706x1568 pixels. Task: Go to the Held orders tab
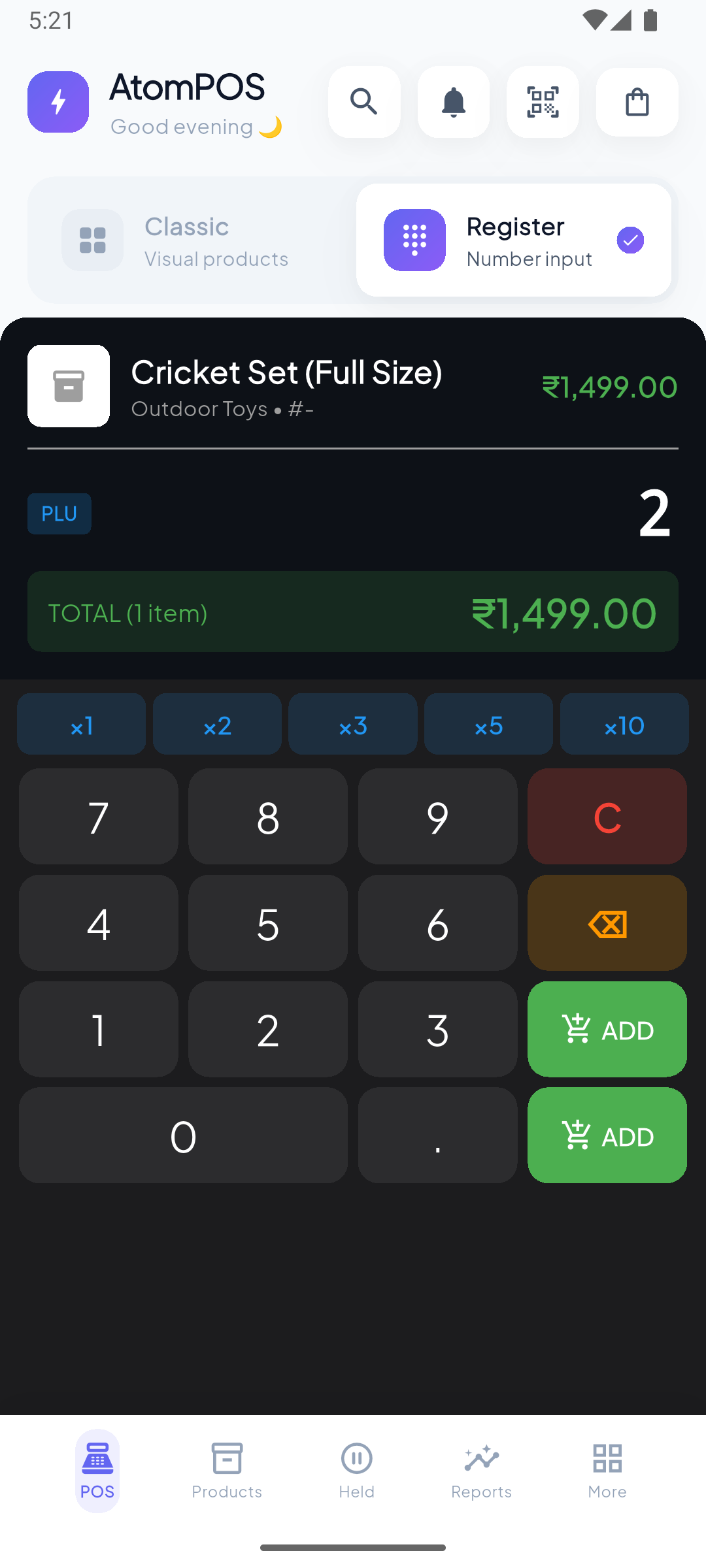[x=356, y=1470]
